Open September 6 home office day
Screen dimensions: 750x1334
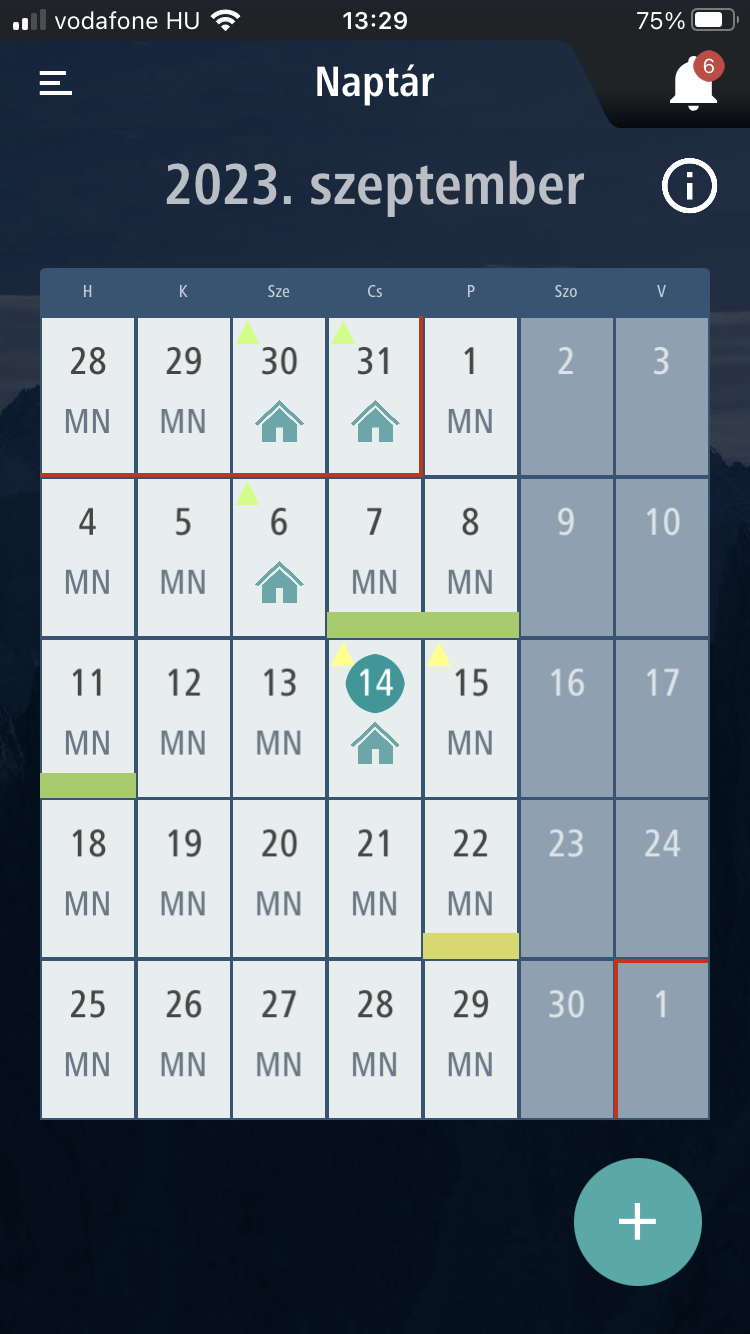pyautogui.click(x=279, y=556)
